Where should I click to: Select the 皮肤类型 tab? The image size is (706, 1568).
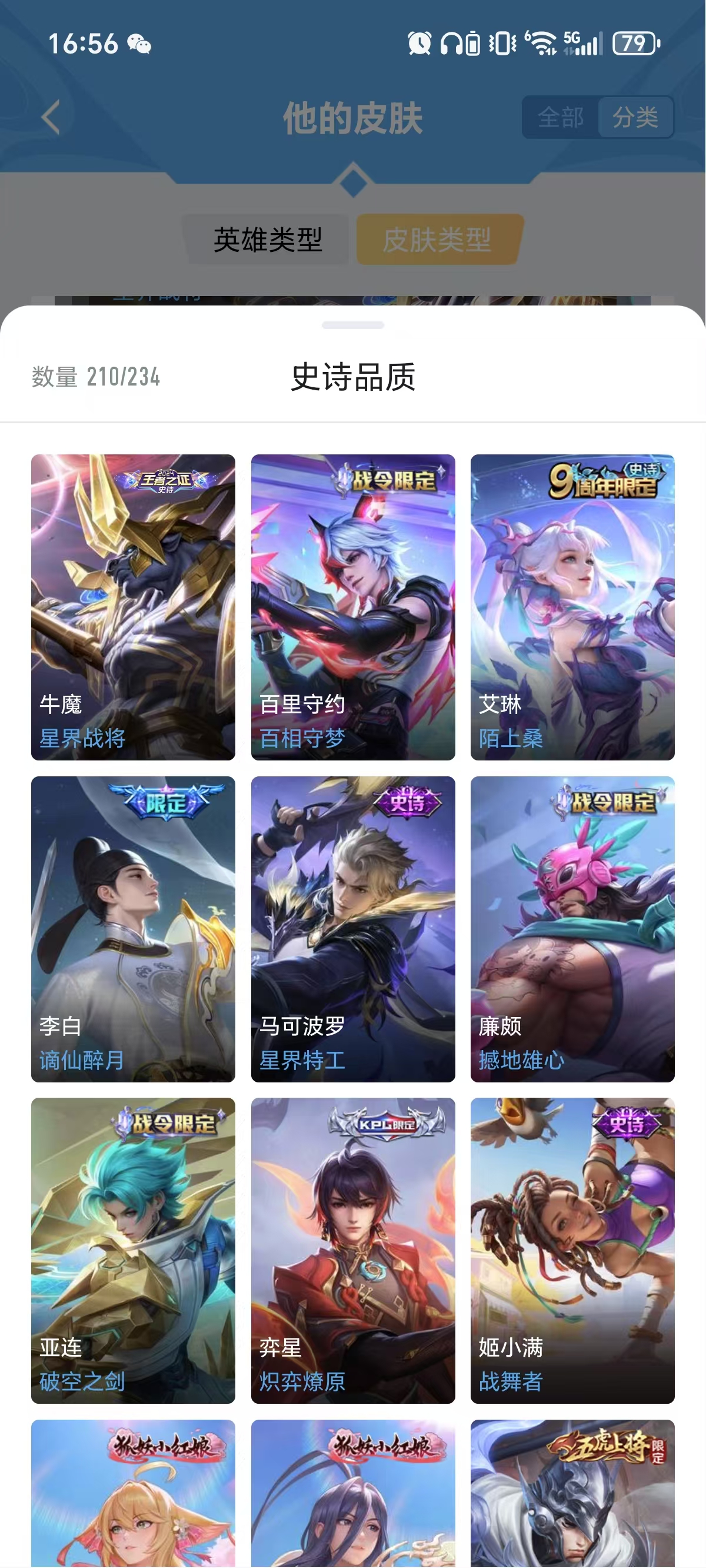[x=438, y=239]
